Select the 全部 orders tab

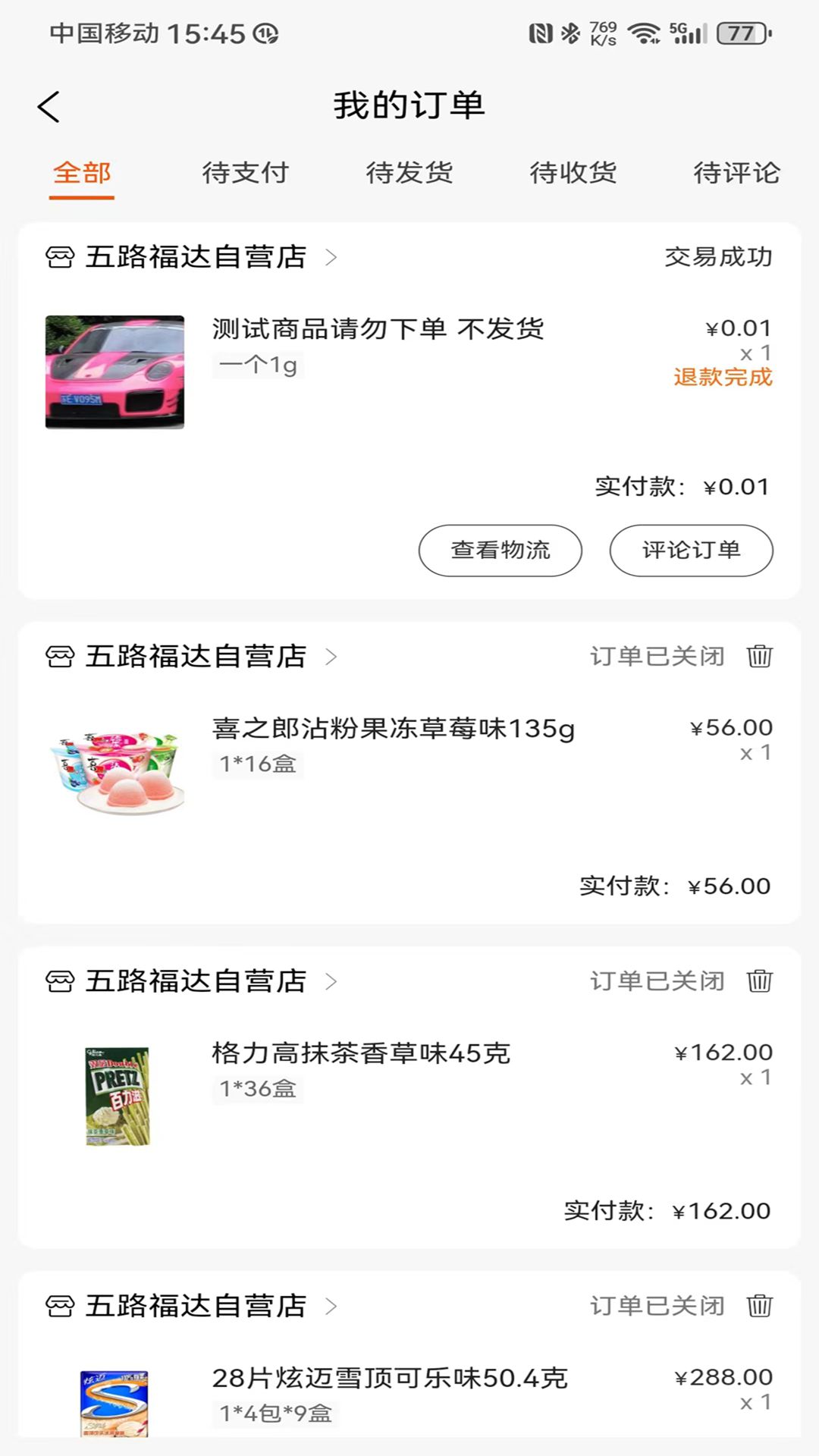[82, 173]
